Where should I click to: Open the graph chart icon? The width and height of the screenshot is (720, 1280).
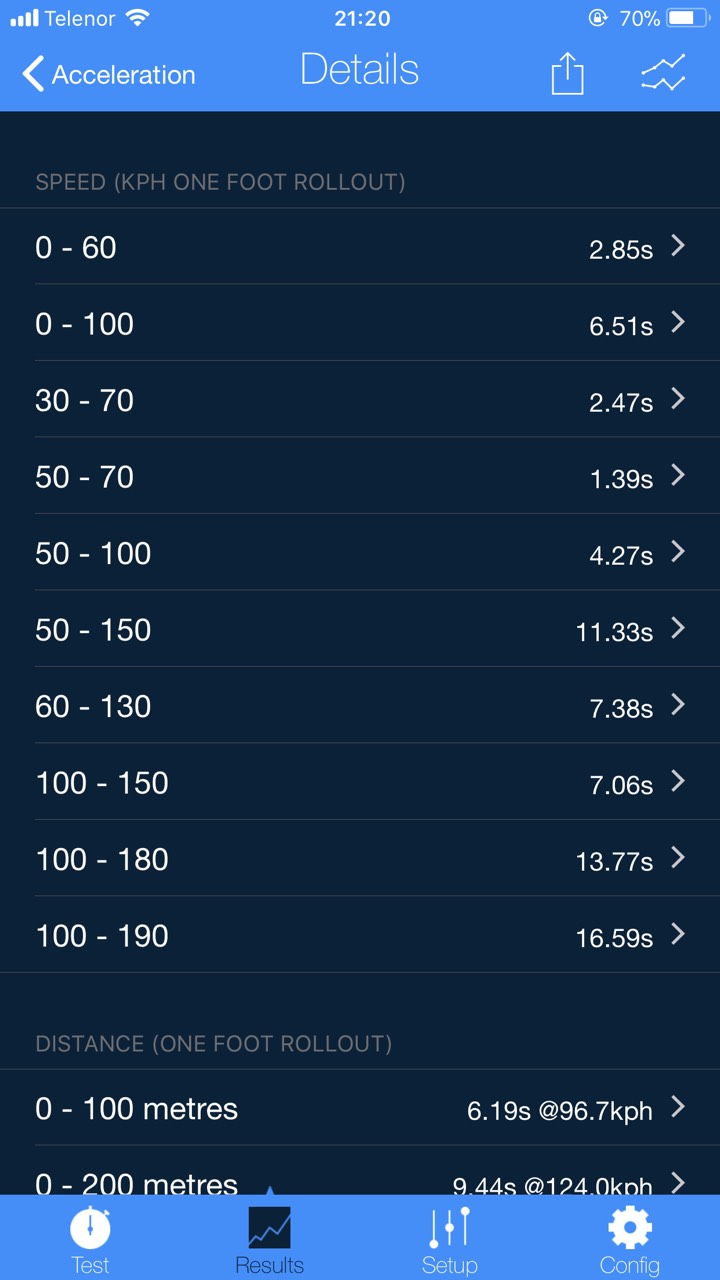coord(663,73)
